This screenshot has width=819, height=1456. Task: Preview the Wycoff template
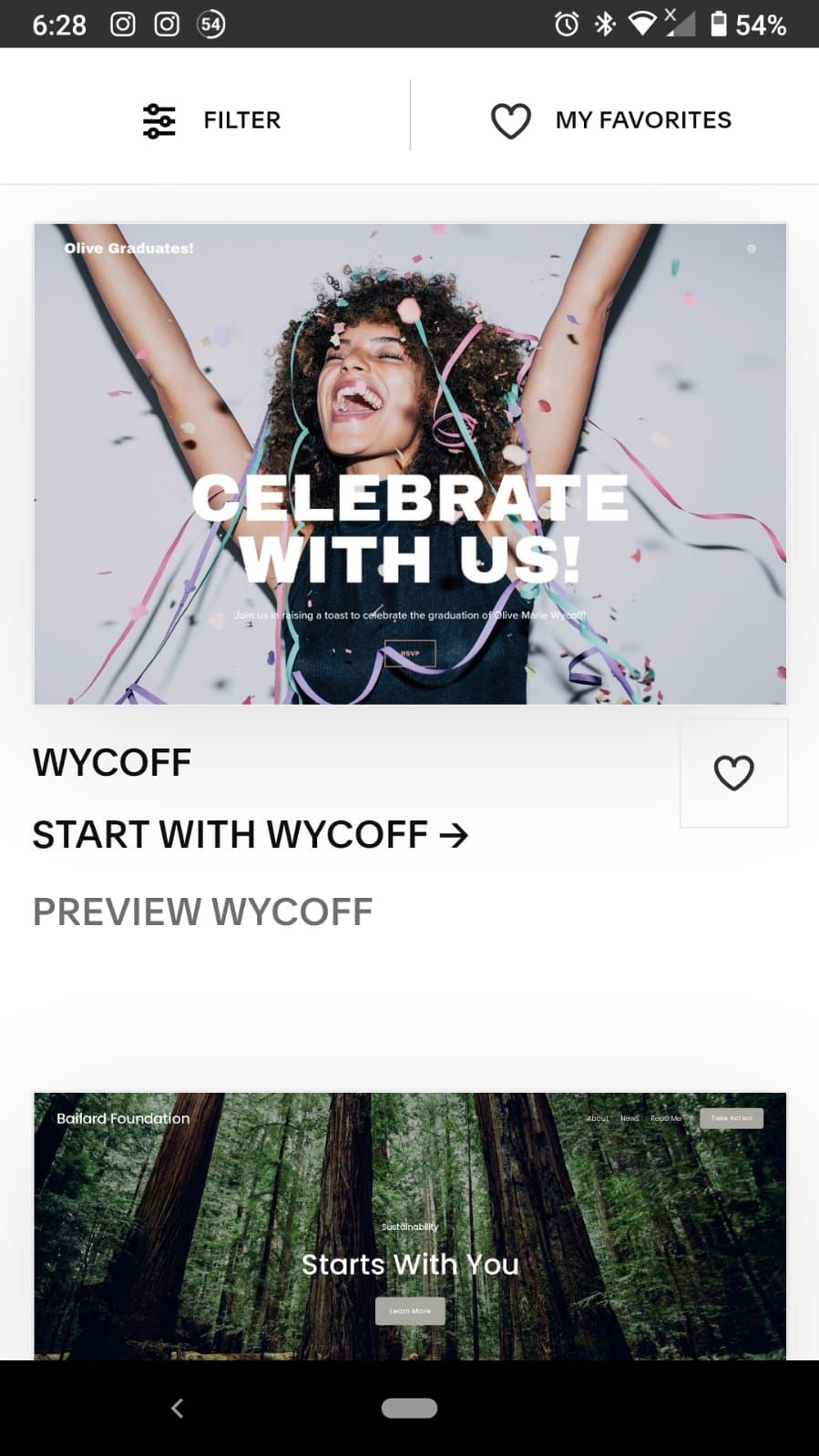pos(202,912)
